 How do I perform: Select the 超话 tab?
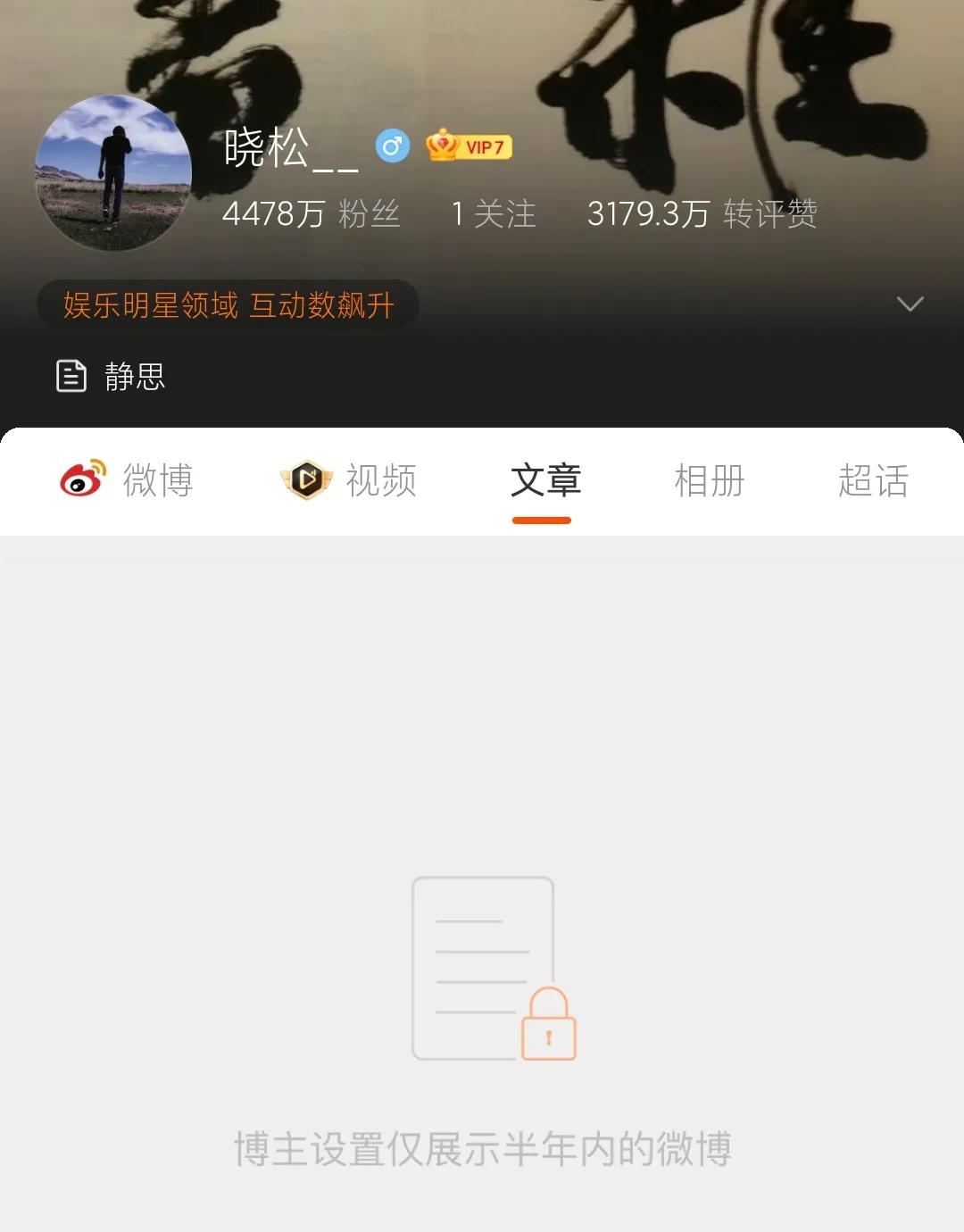coord(874,481)
